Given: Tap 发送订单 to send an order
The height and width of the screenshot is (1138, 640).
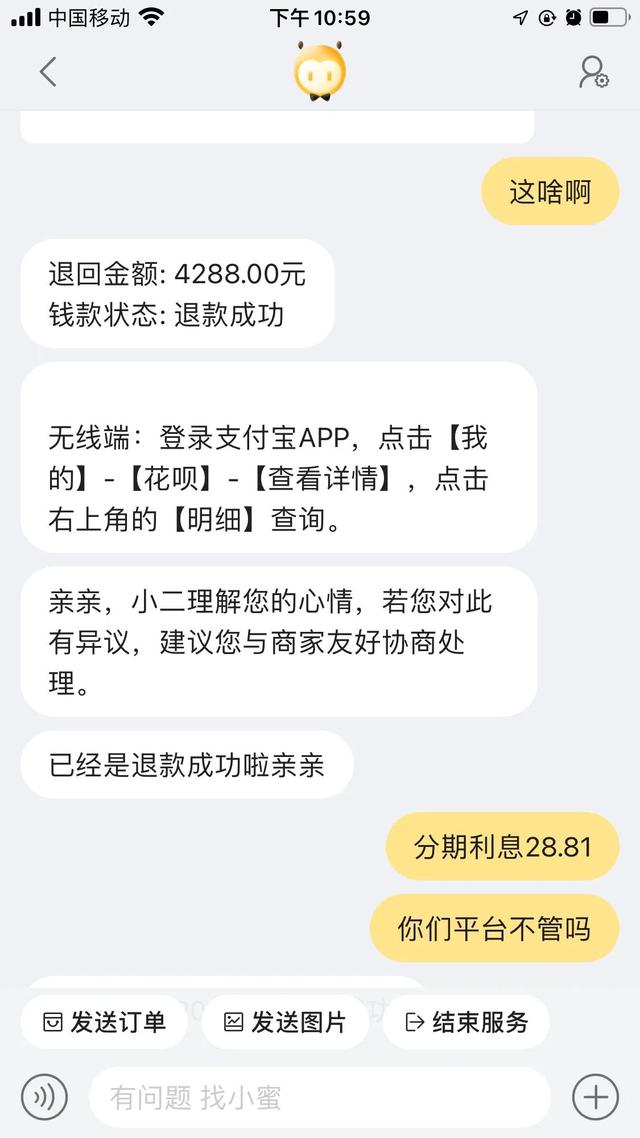Looking at the screenshot, I should 104,1022.
